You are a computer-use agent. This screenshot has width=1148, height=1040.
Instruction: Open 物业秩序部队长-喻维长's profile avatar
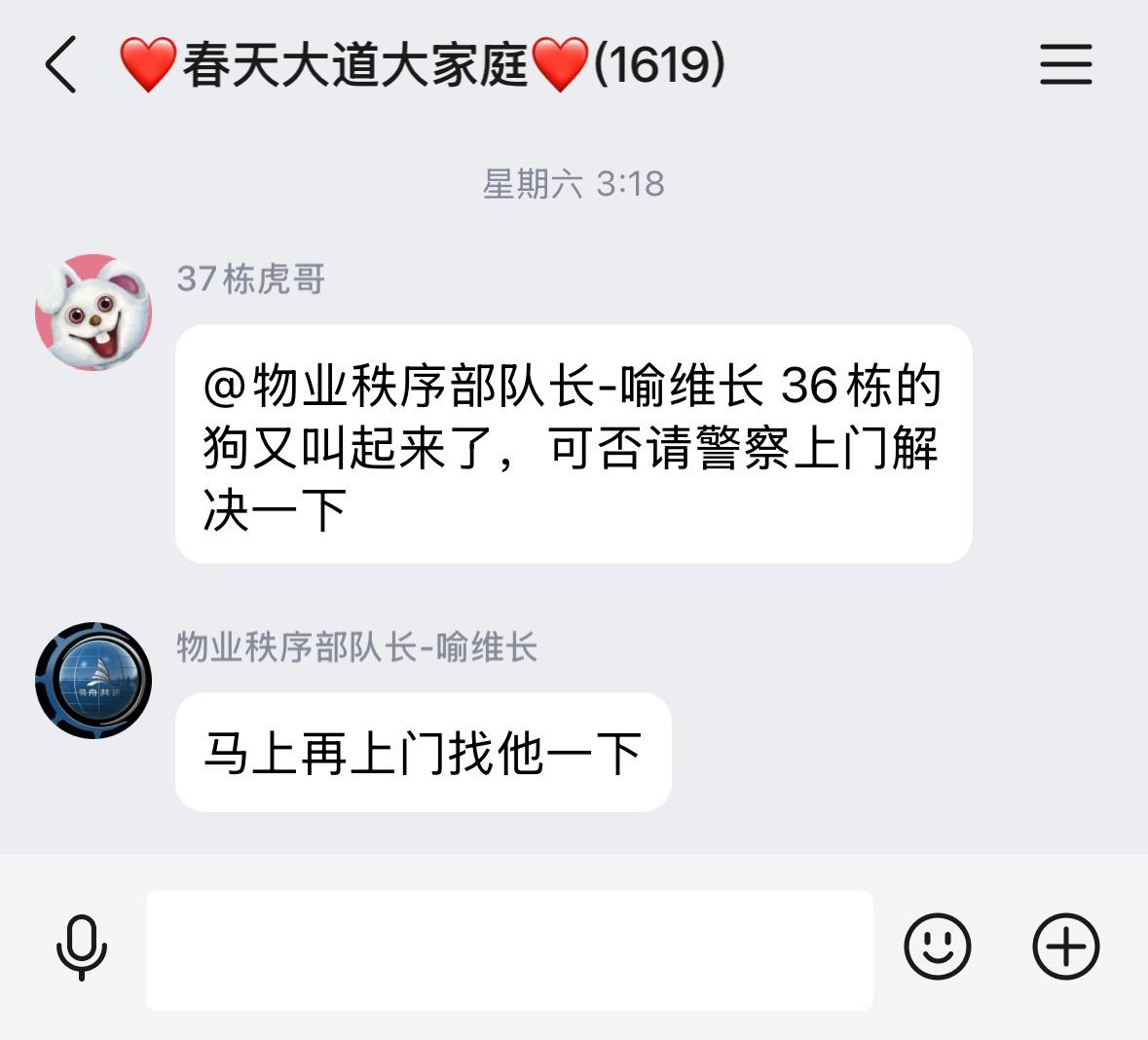[93, 681]
